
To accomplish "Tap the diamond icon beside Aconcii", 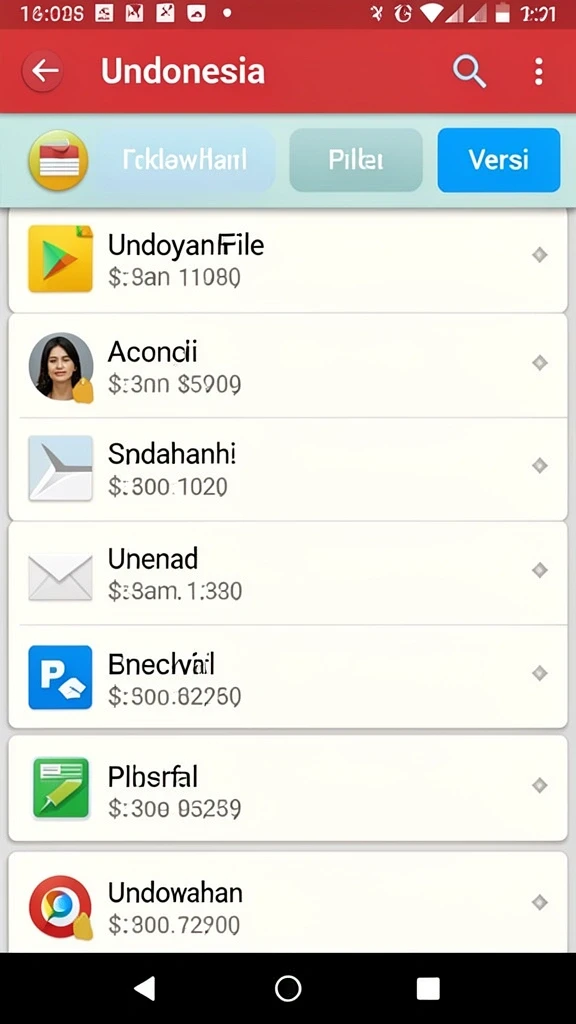I will [x=539, y=362].
